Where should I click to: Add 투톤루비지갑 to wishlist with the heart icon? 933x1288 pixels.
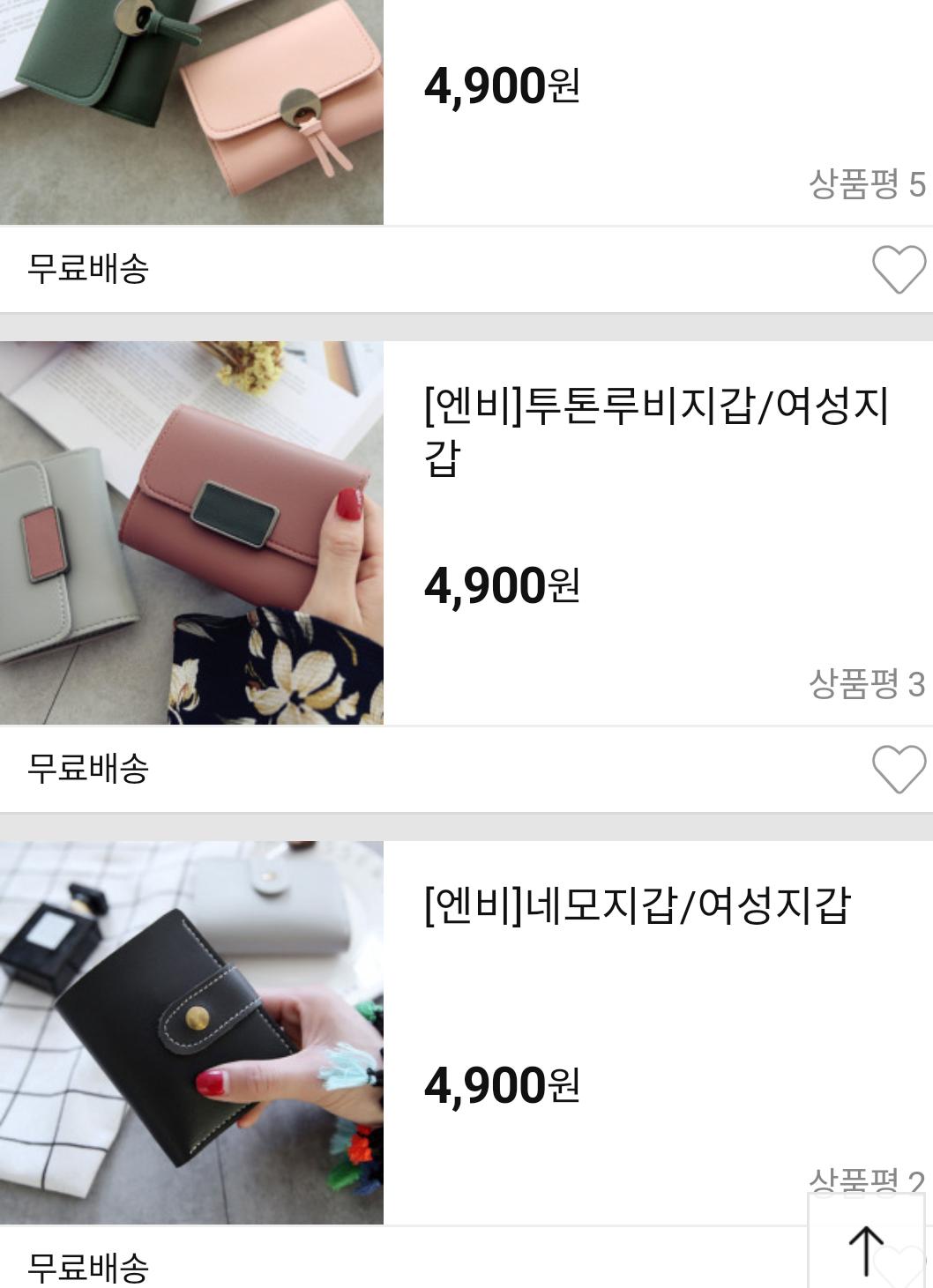(899, 769)
